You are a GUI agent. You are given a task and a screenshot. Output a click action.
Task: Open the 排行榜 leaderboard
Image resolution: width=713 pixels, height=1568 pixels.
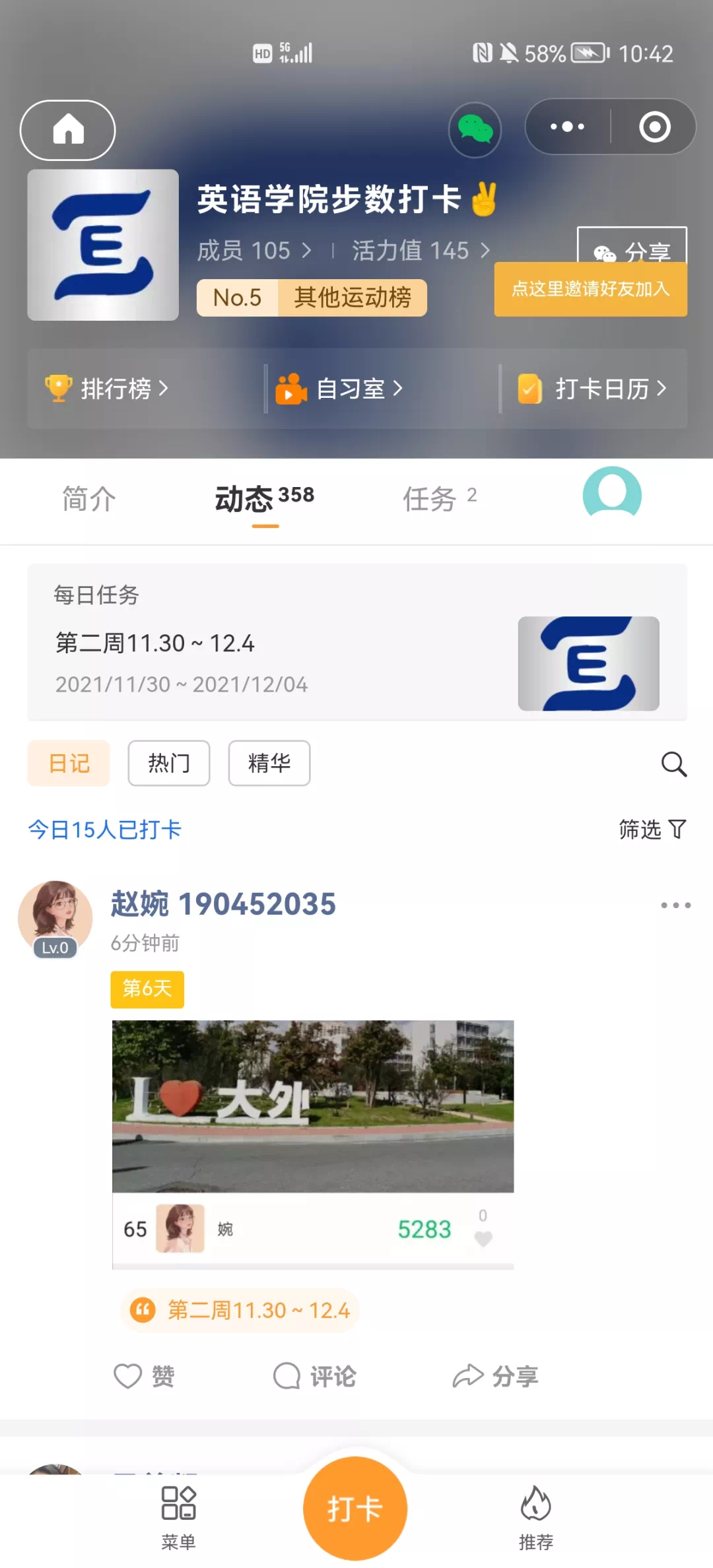pyautogui.click(x=106, y=389)
